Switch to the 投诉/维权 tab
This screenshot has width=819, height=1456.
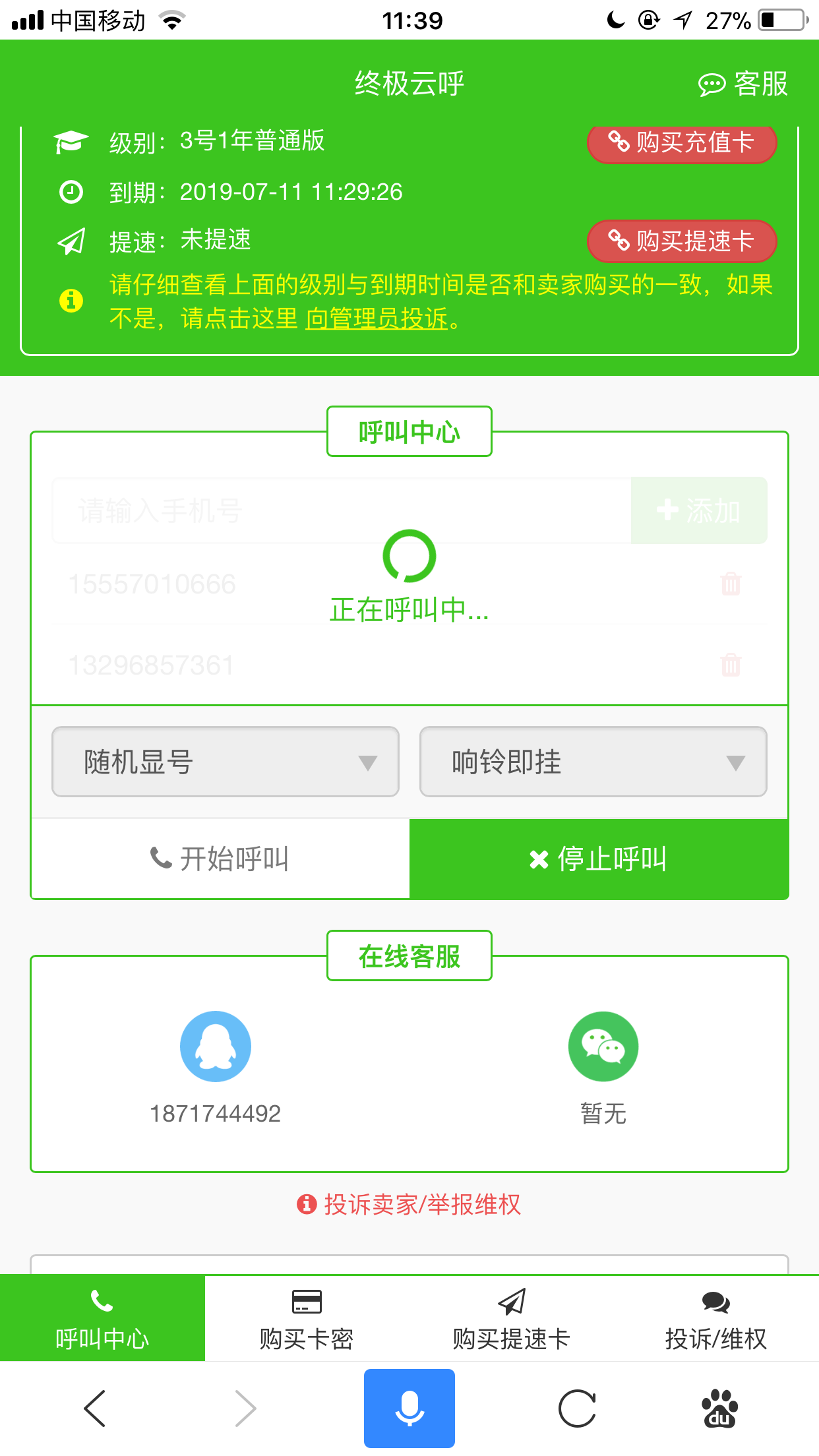[716, 1318]
